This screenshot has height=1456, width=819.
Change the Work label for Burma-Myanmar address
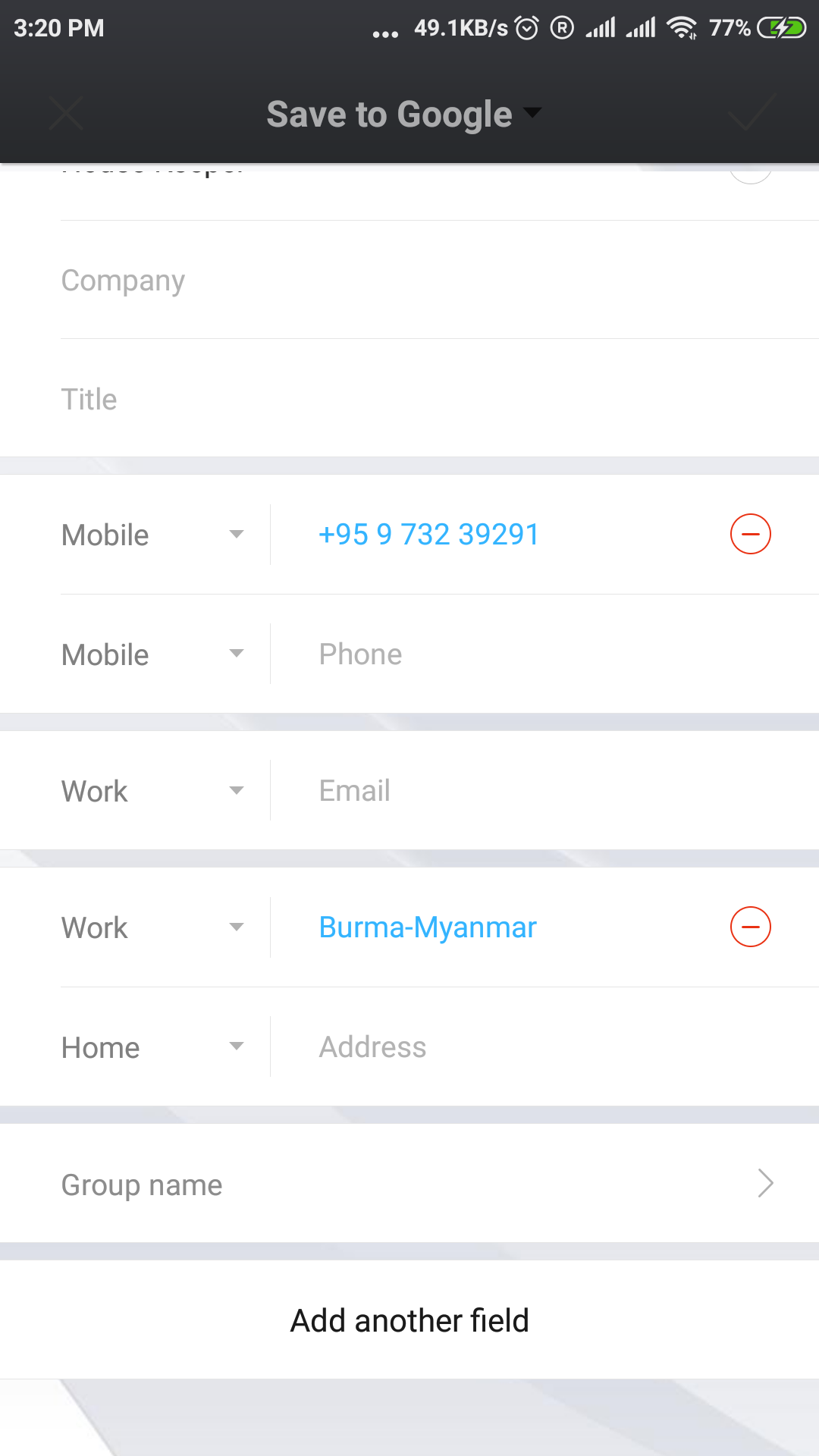click(x=152, y=927)
